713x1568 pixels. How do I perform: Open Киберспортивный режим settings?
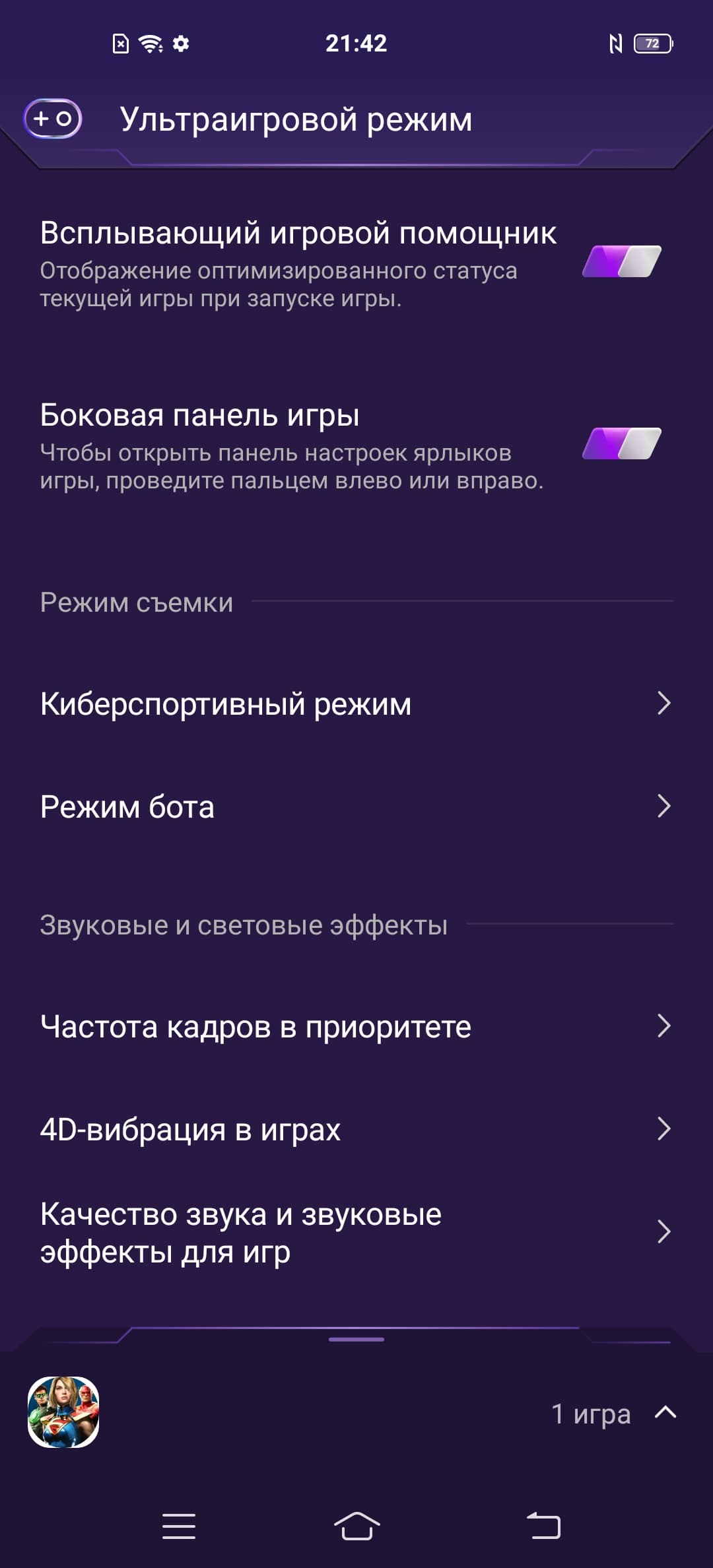coord(356,703)
